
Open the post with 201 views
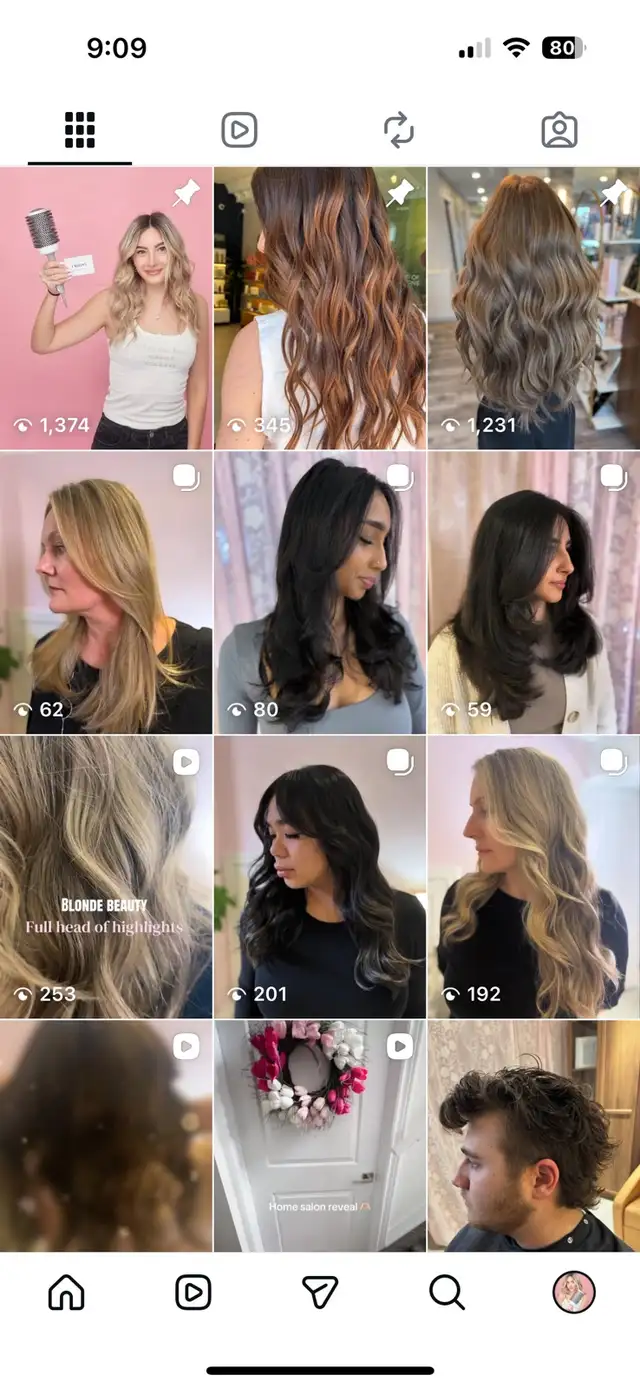click(320, 876)
